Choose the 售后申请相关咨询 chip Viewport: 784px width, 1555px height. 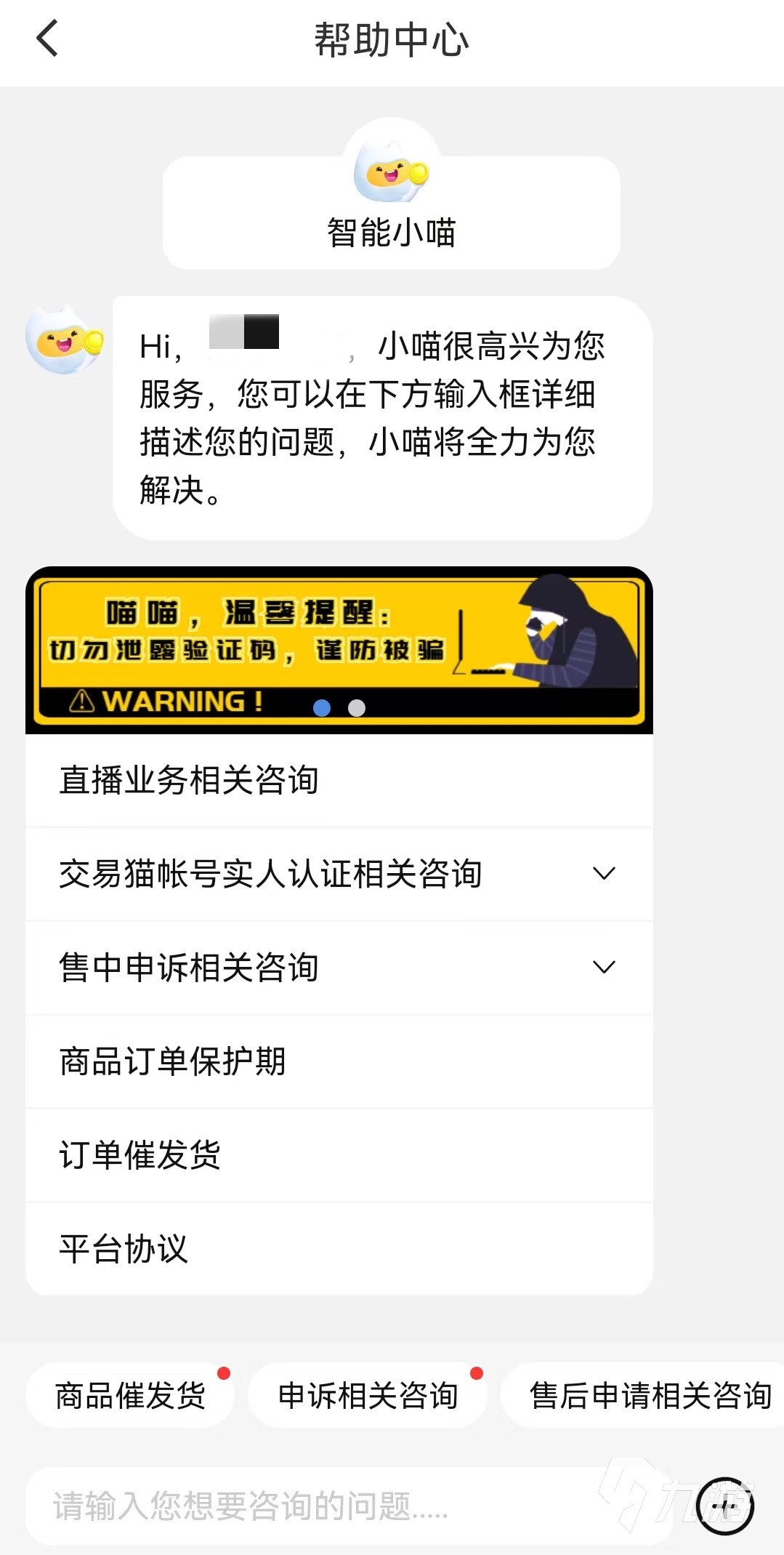[650, 1395]
